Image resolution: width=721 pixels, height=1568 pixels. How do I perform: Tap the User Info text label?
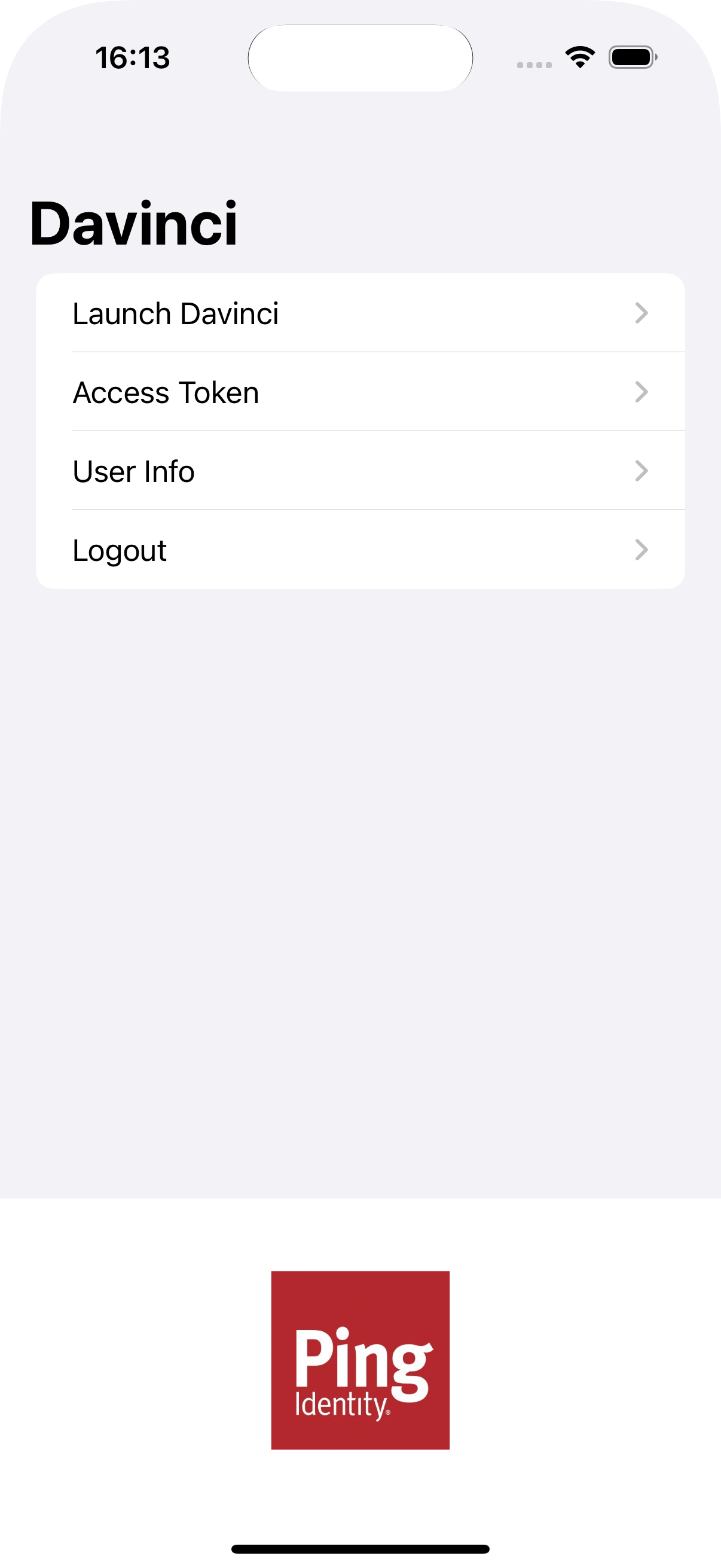tap(133, 471)
